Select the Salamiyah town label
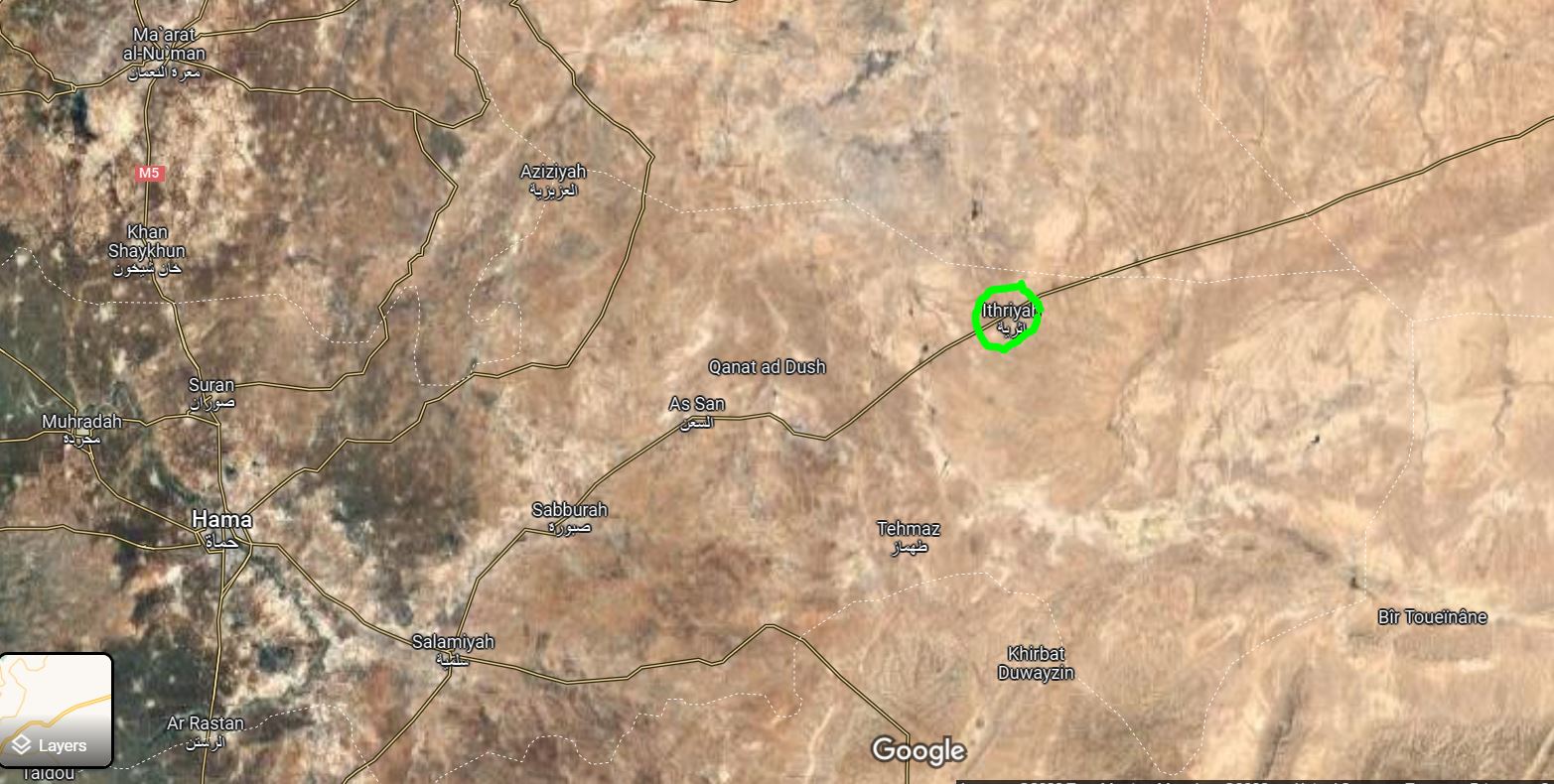The image size is (1554, 784). click(453, 642)
